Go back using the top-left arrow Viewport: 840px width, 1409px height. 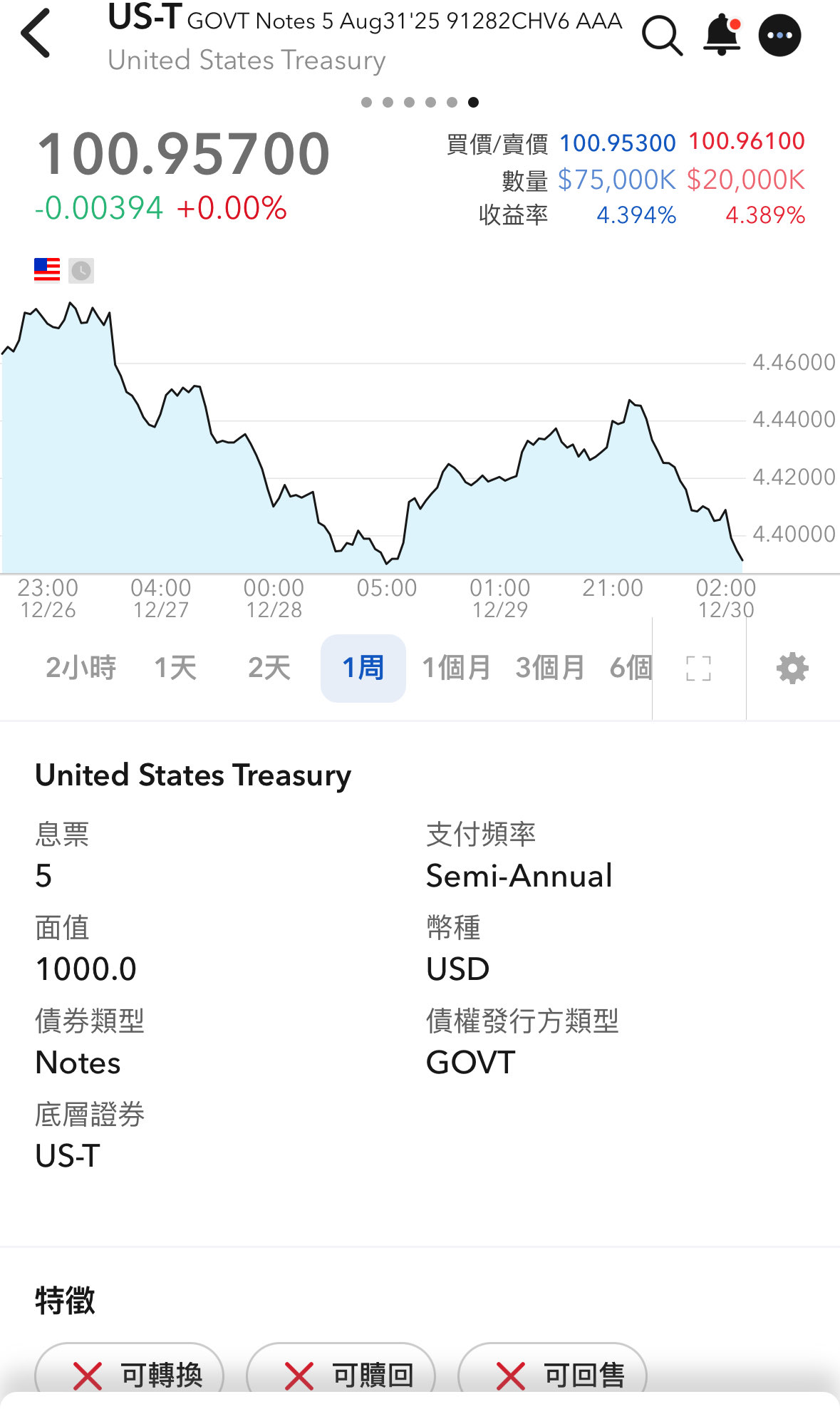coord(36,33)
